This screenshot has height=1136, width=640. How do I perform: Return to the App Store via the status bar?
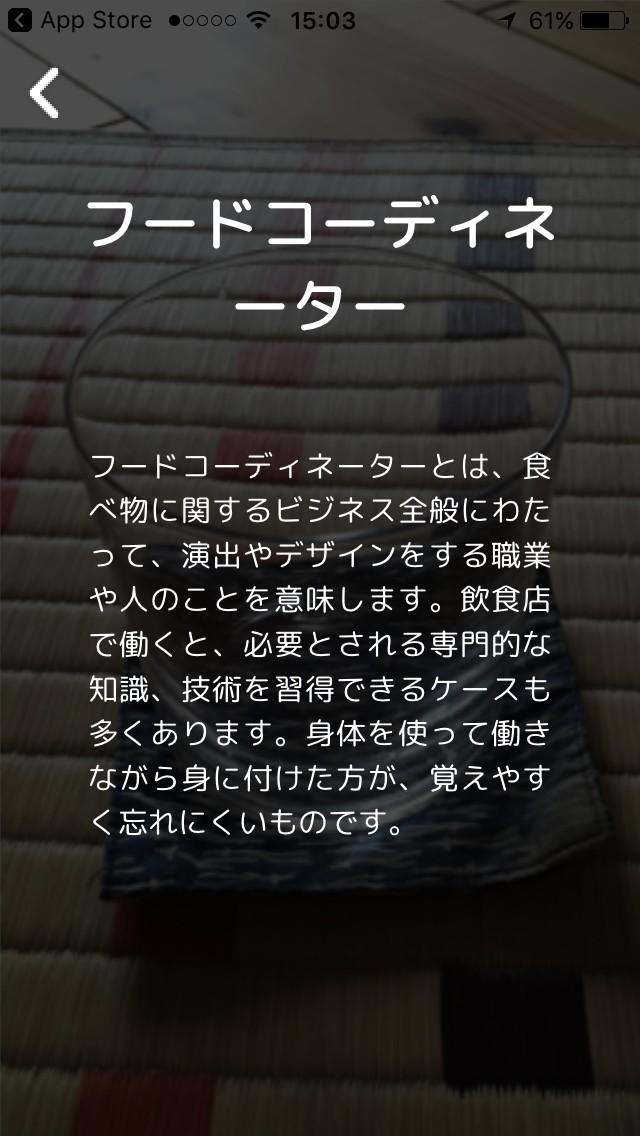[x=80, y=20]
